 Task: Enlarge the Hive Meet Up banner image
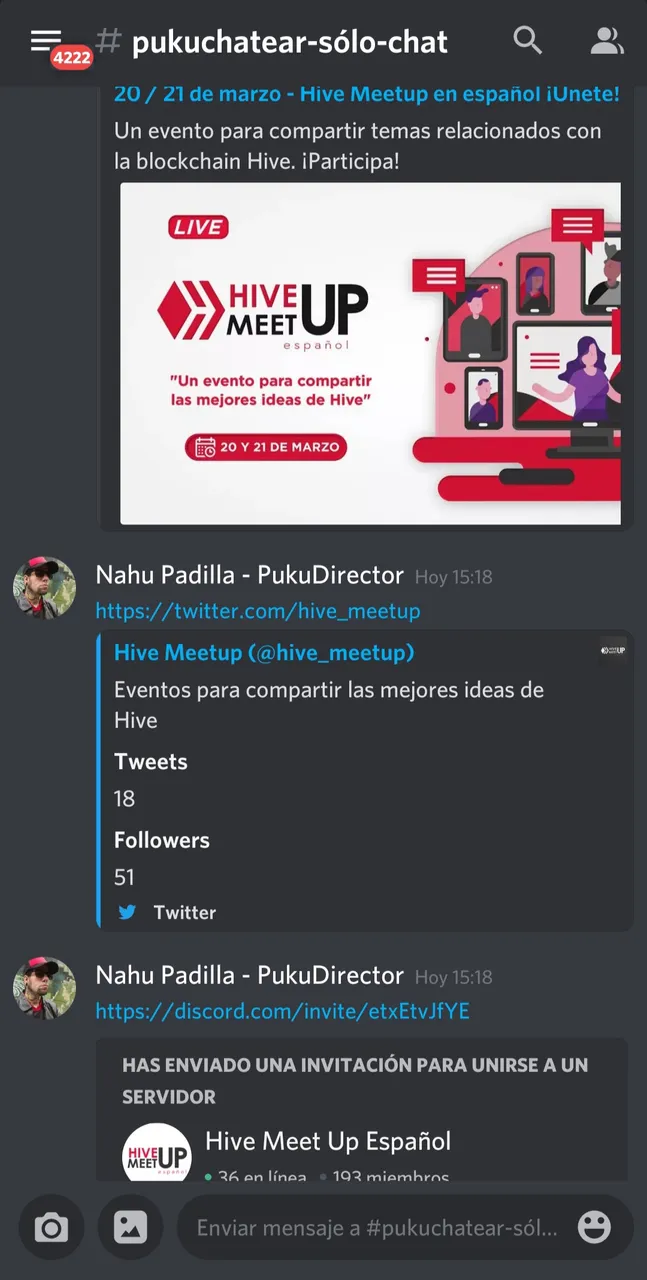pyautogui.click(x=370, y=353)
